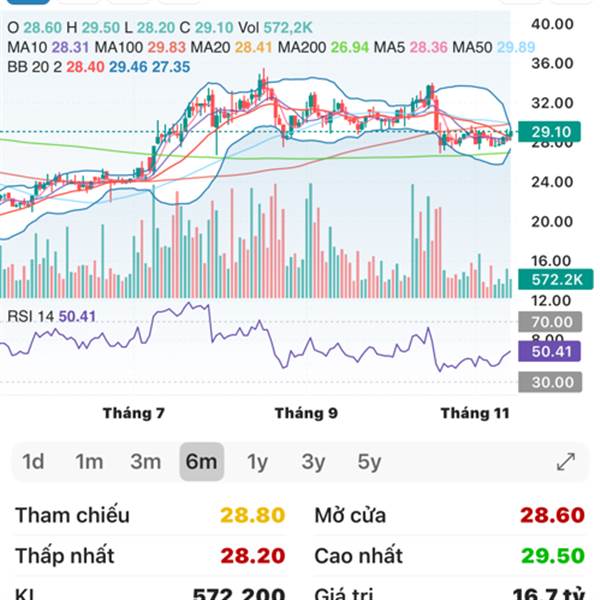Screen dimensions: 600x600
Task: Show the 5y chart range
Action: (369, 461)
